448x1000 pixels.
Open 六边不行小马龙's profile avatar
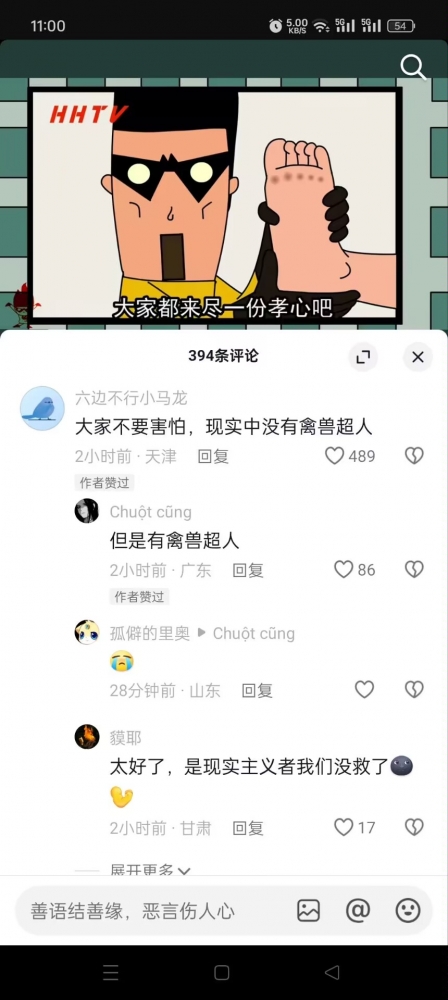42,408
